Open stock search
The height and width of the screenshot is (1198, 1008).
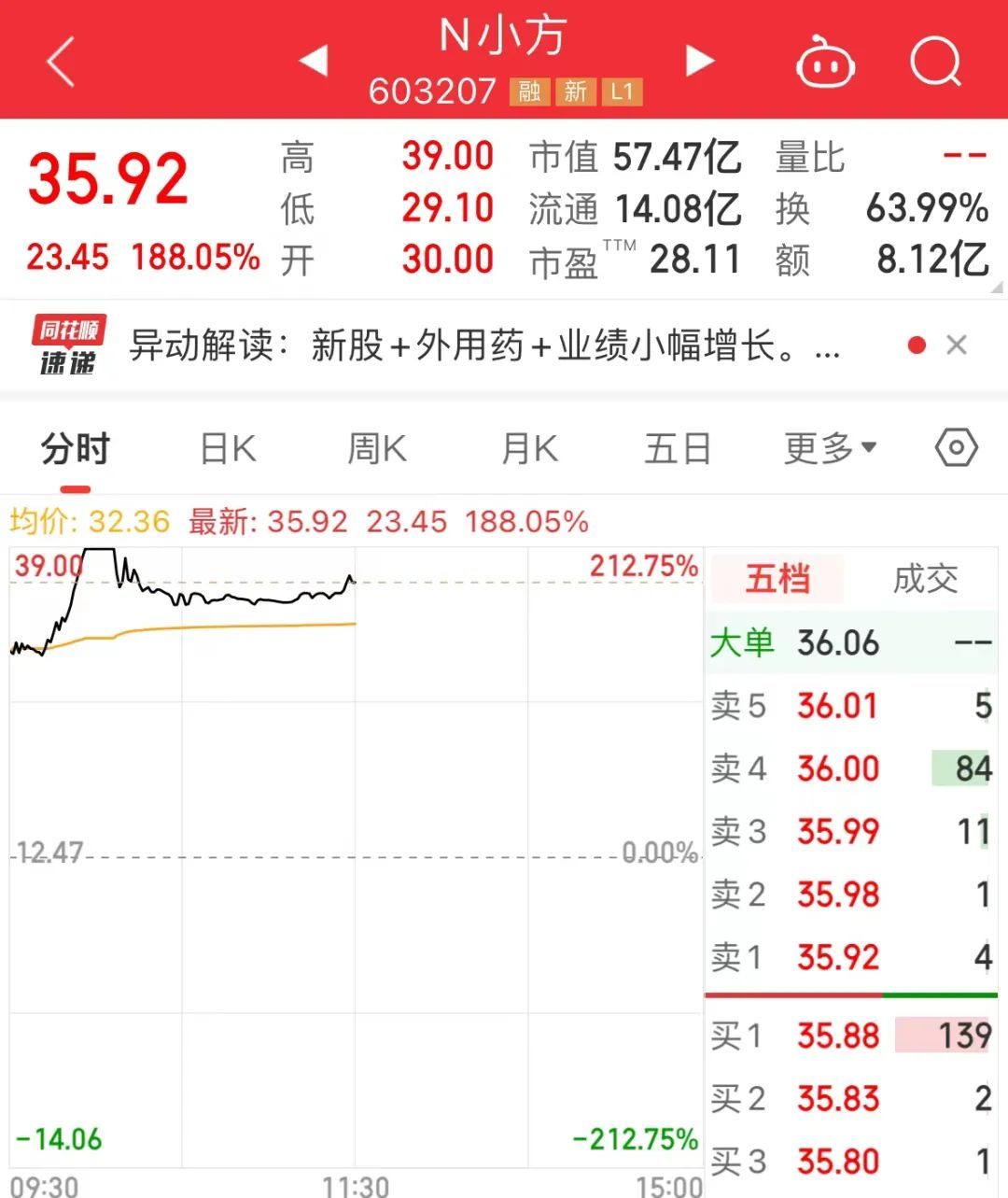(934, 62)
